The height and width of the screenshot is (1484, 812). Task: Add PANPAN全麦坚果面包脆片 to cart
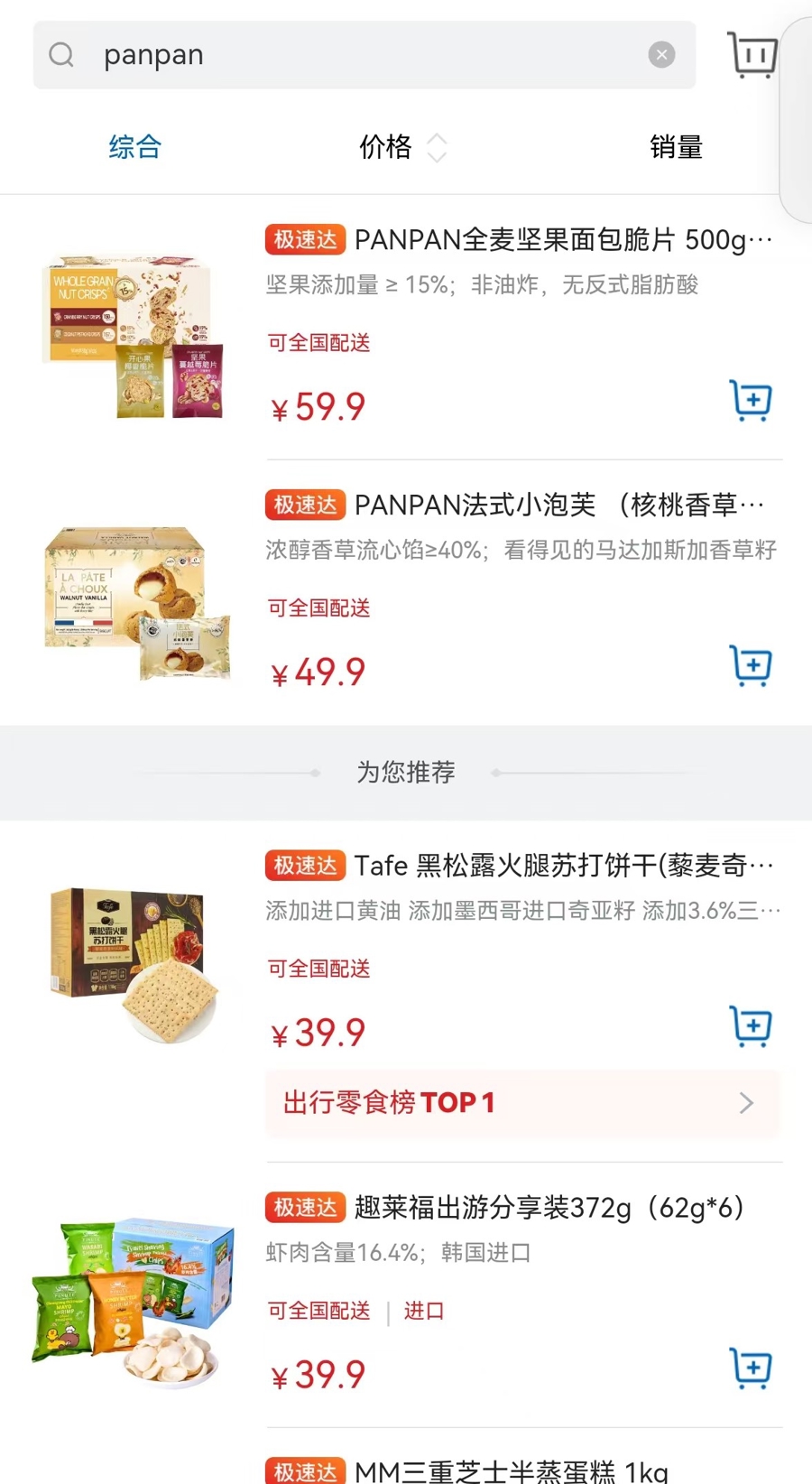pos(751,401)
